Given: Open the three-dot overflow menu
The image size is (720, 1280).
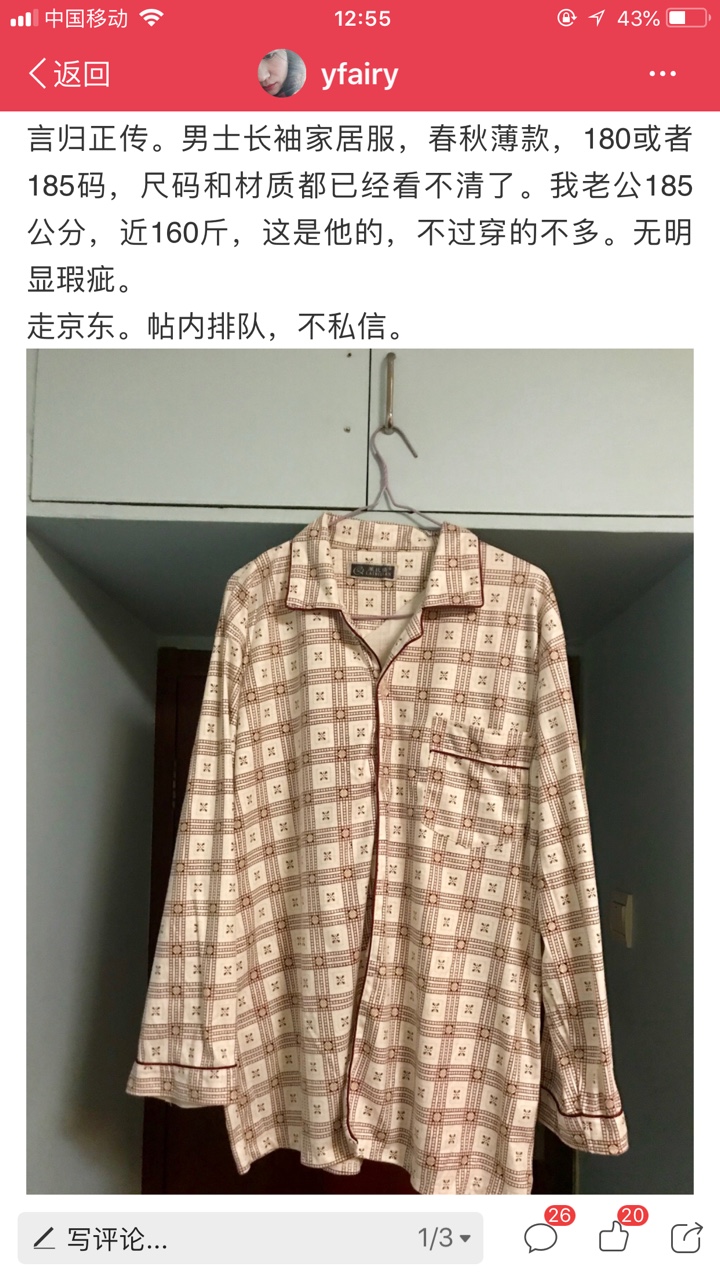Looking at the screenshot, I should (663, 74).
